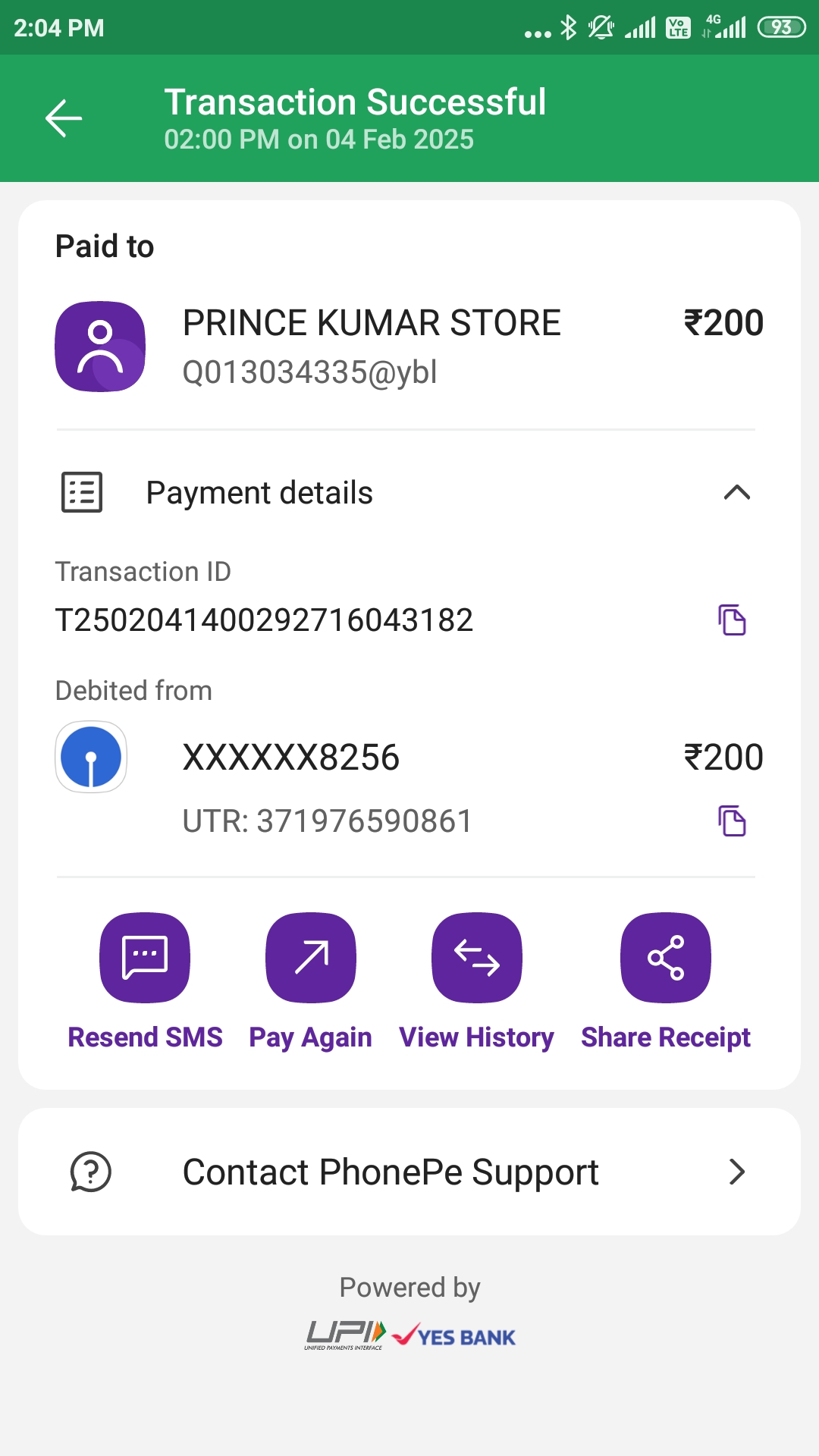Open Contact PhonePe Support
Viewport: 819px width, 1456px height.
[x=409, y=1172]
